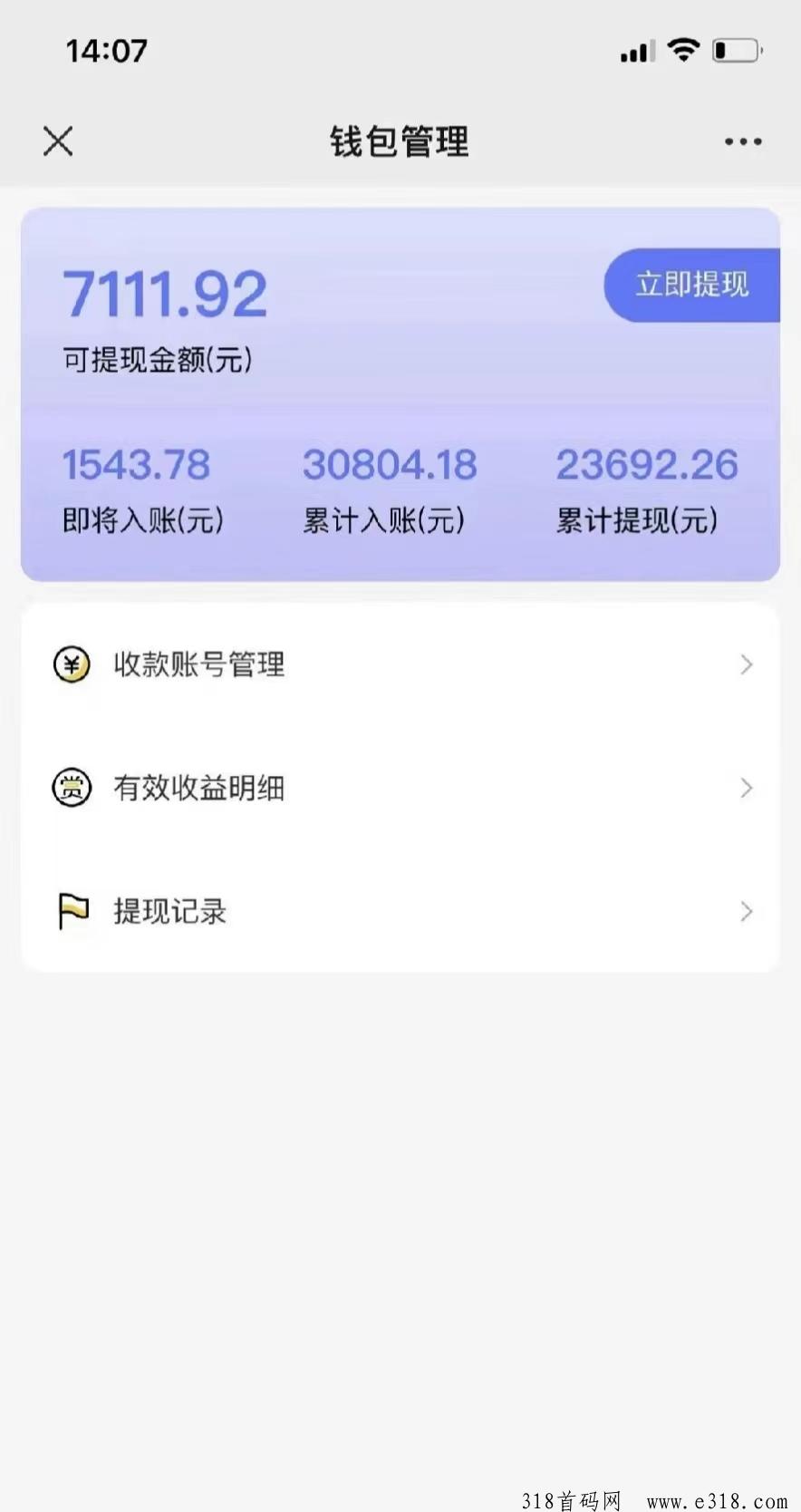The image size is (801, 1512).
Task: View 提现记录 withdrawal history
Action: (x=400, y=911)
